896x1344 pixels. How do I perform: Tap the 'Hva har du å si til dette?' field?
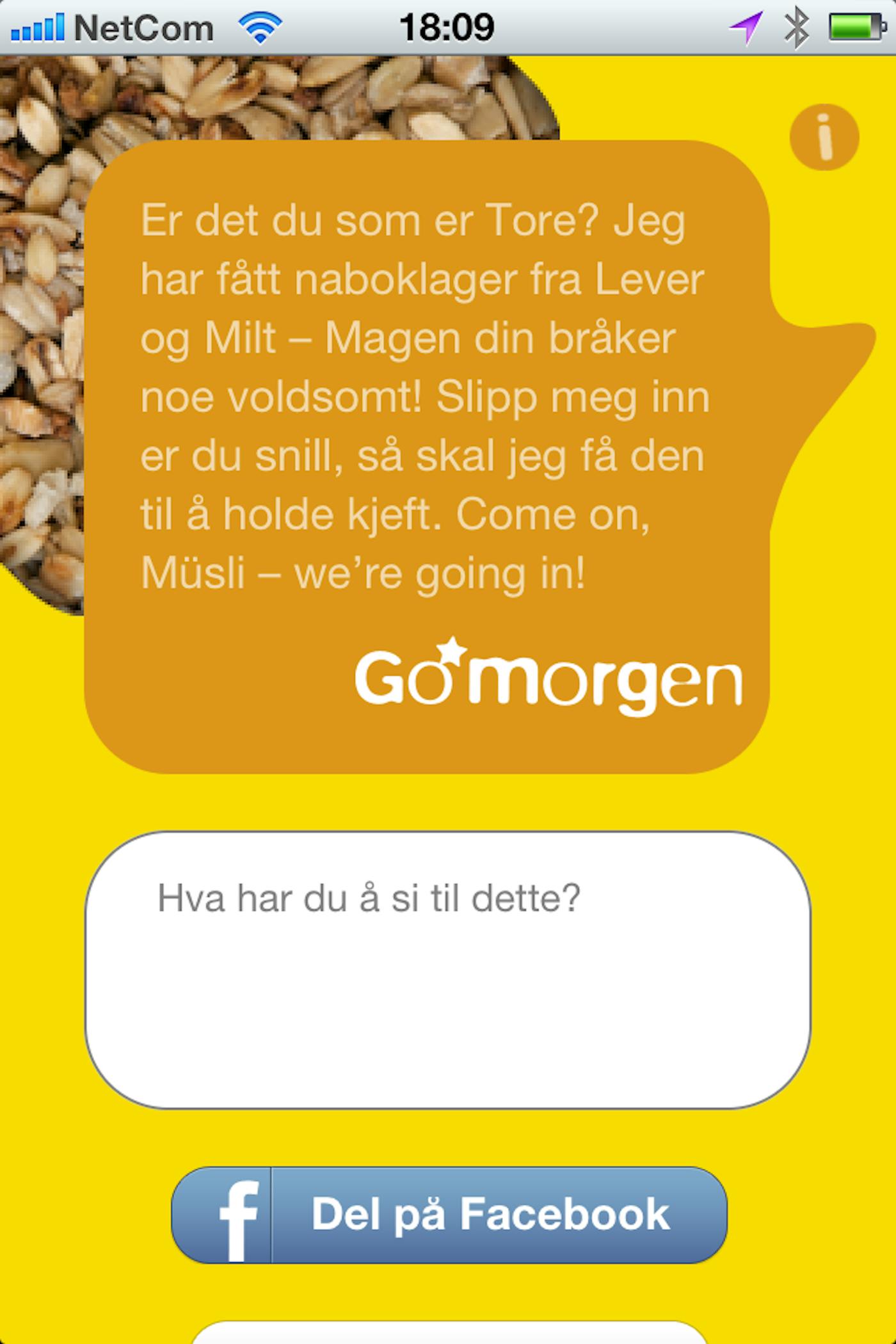coord(448,970)
